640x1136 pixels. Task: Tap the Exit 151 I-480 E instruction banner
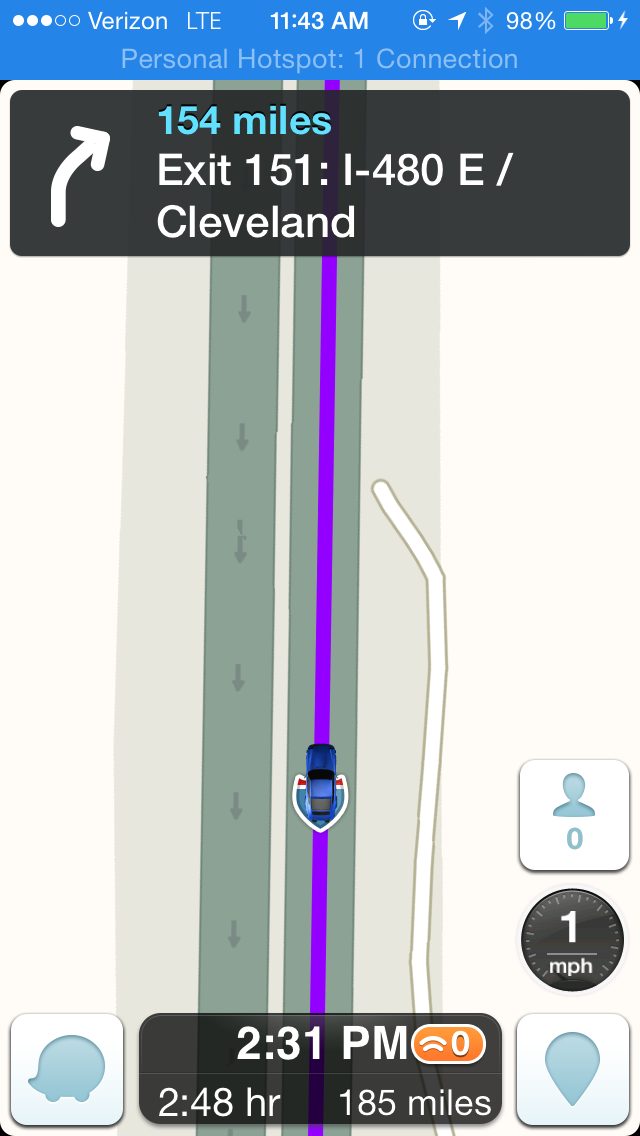pos(320,173)
